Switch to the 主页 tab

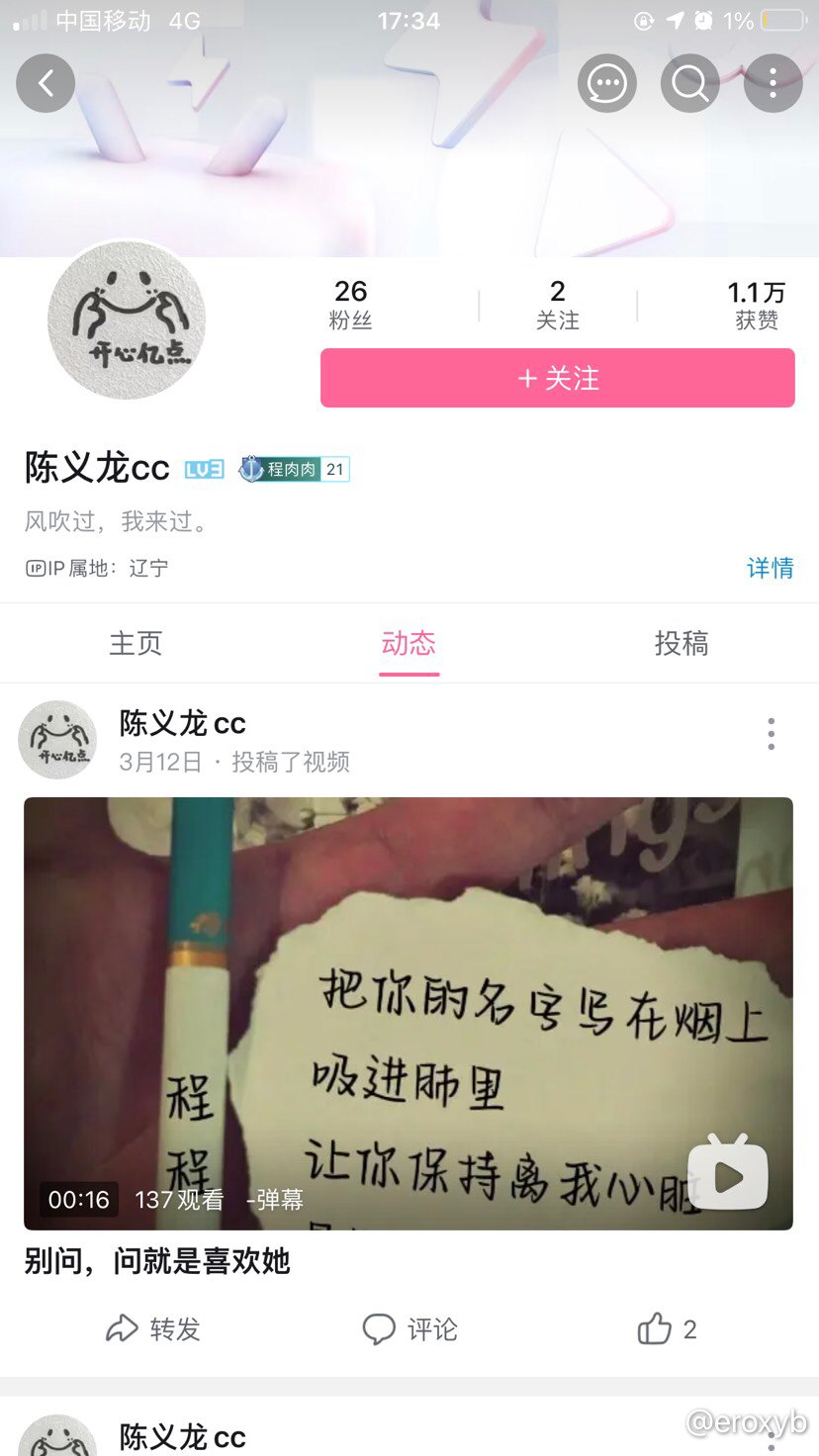point(136,643)
